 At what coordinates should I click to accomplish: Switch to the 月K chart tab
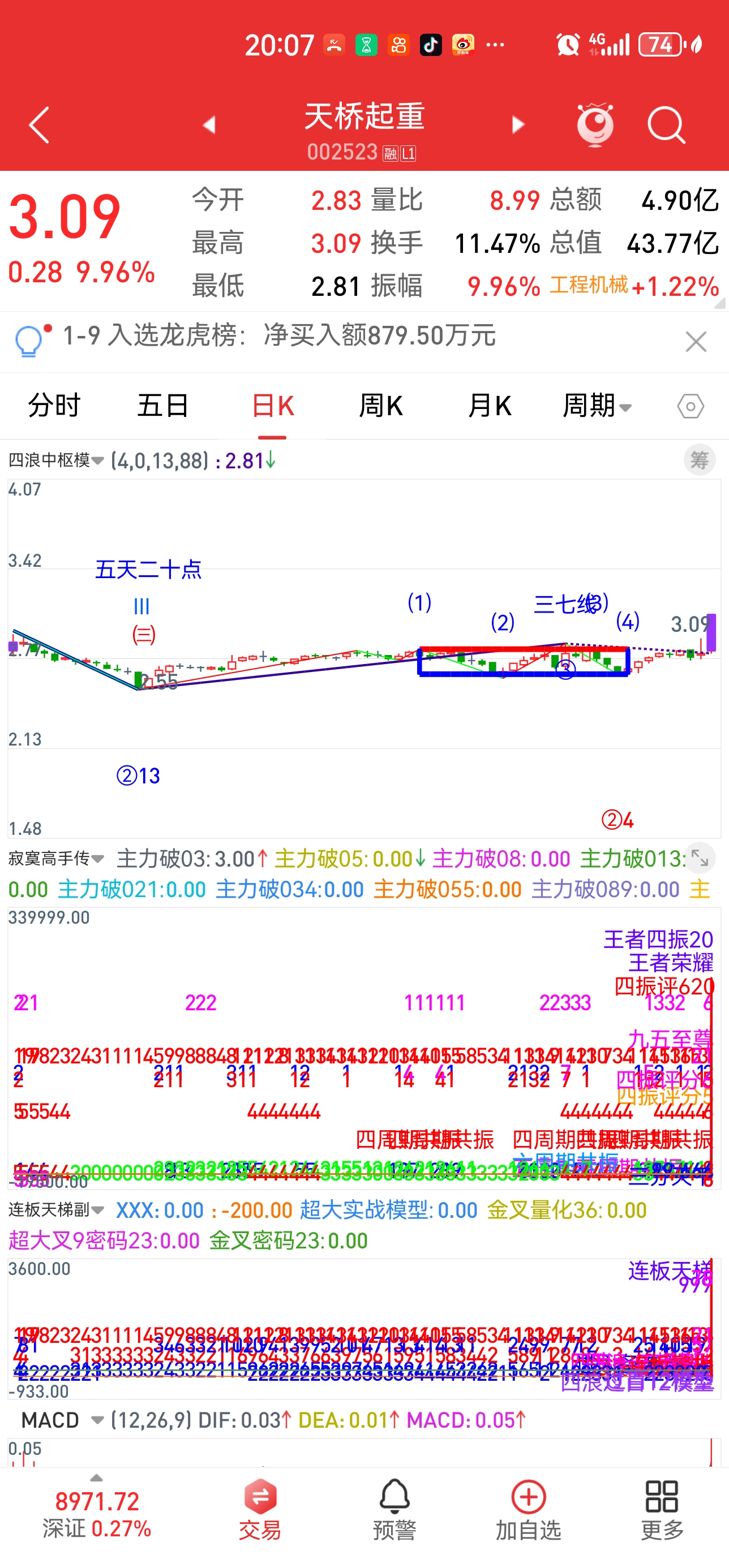pyautogui.click(x=490, y=406)
